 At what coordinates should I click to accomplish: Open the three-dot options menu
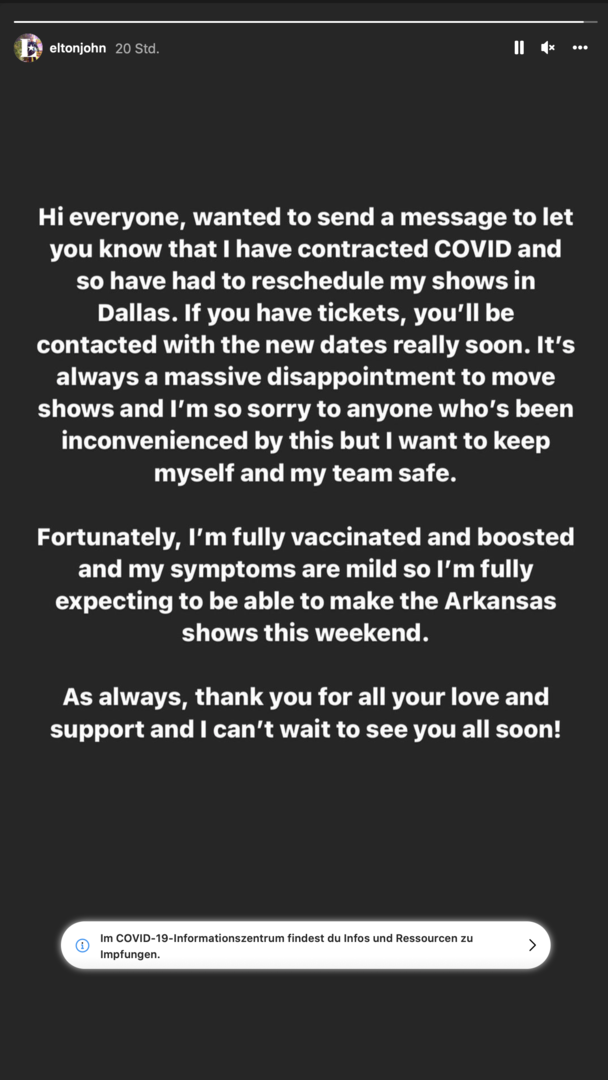(580, 48)
